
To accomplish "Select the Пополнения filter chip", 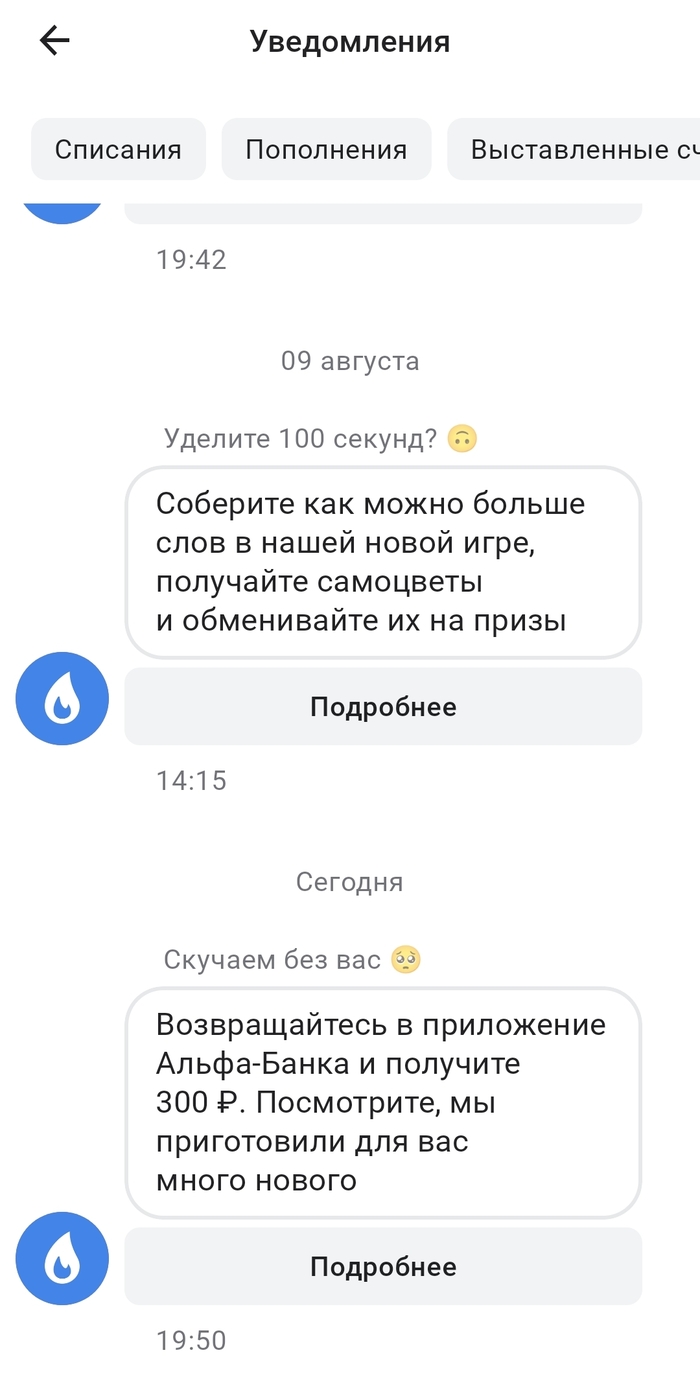I will (x=326, y=150).
